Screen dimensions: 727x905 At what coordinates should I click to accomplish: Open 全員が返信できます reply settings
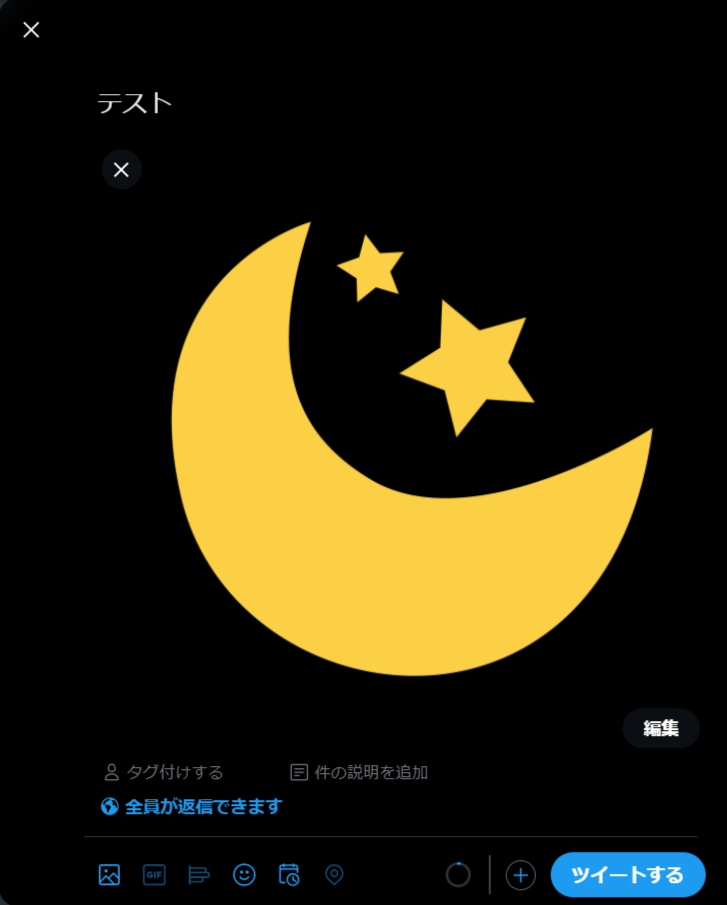(192, 806)
